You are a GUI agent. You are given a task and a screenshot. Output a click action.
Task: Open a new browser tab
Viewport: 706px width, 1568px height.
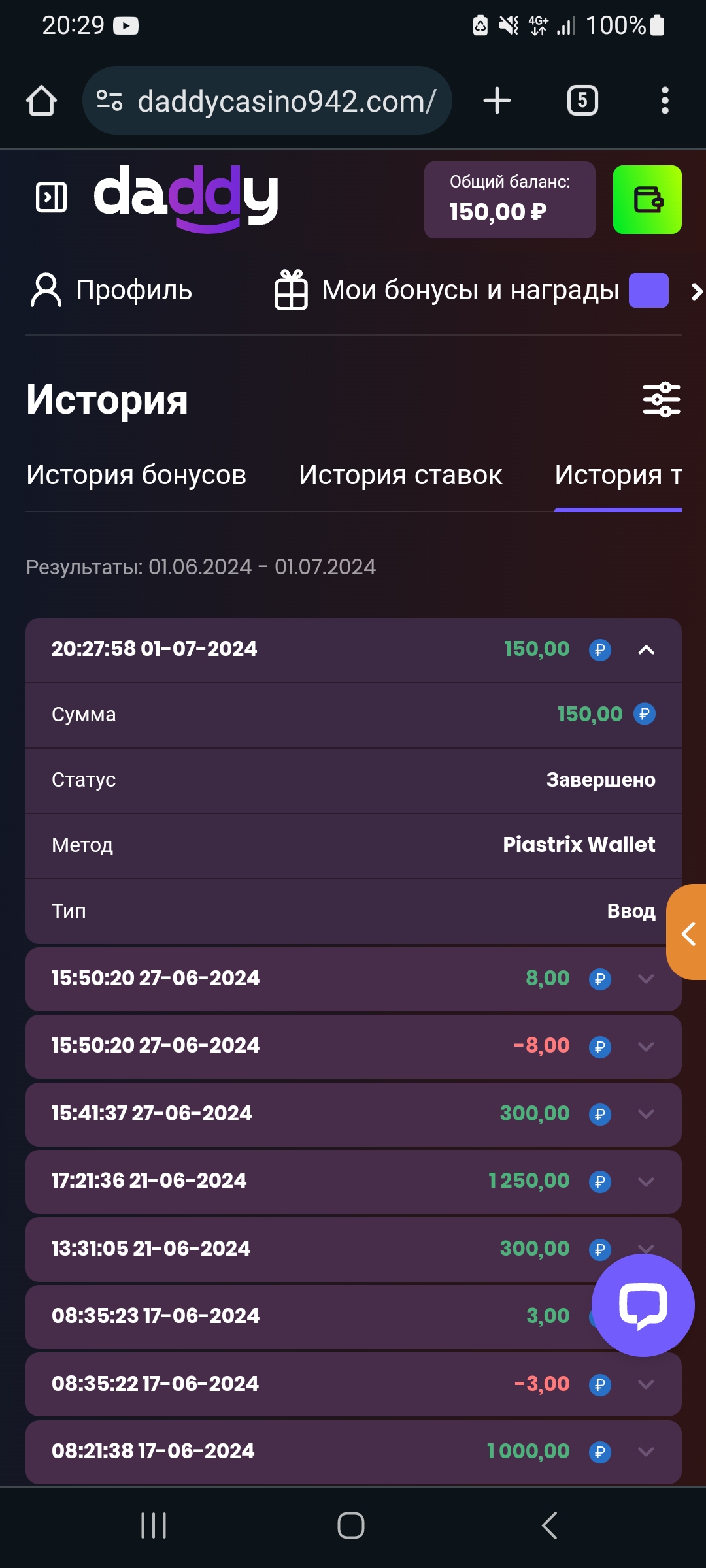pyautogui.click(x=497, y=101)
